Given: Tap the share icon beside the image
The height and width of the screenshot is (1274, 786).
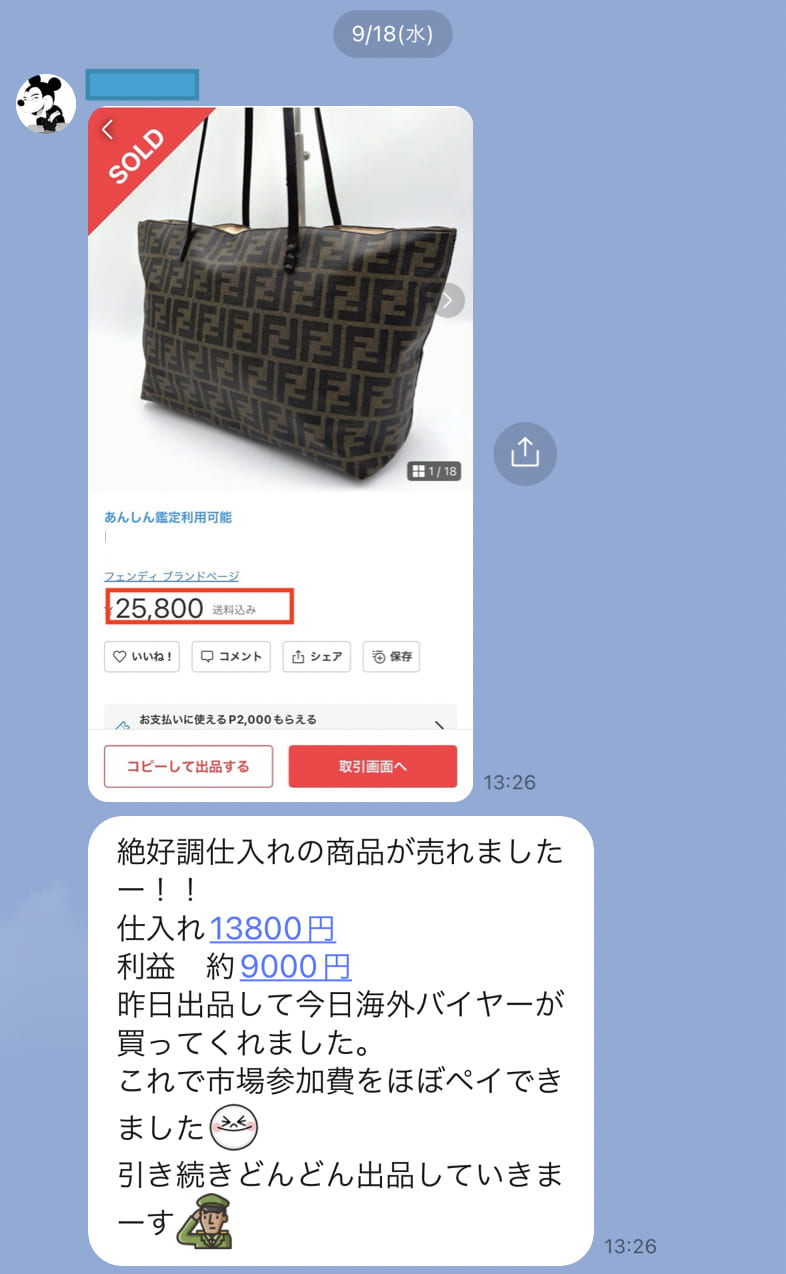Looking at the screenshot, I should click(x=524, y=454).
